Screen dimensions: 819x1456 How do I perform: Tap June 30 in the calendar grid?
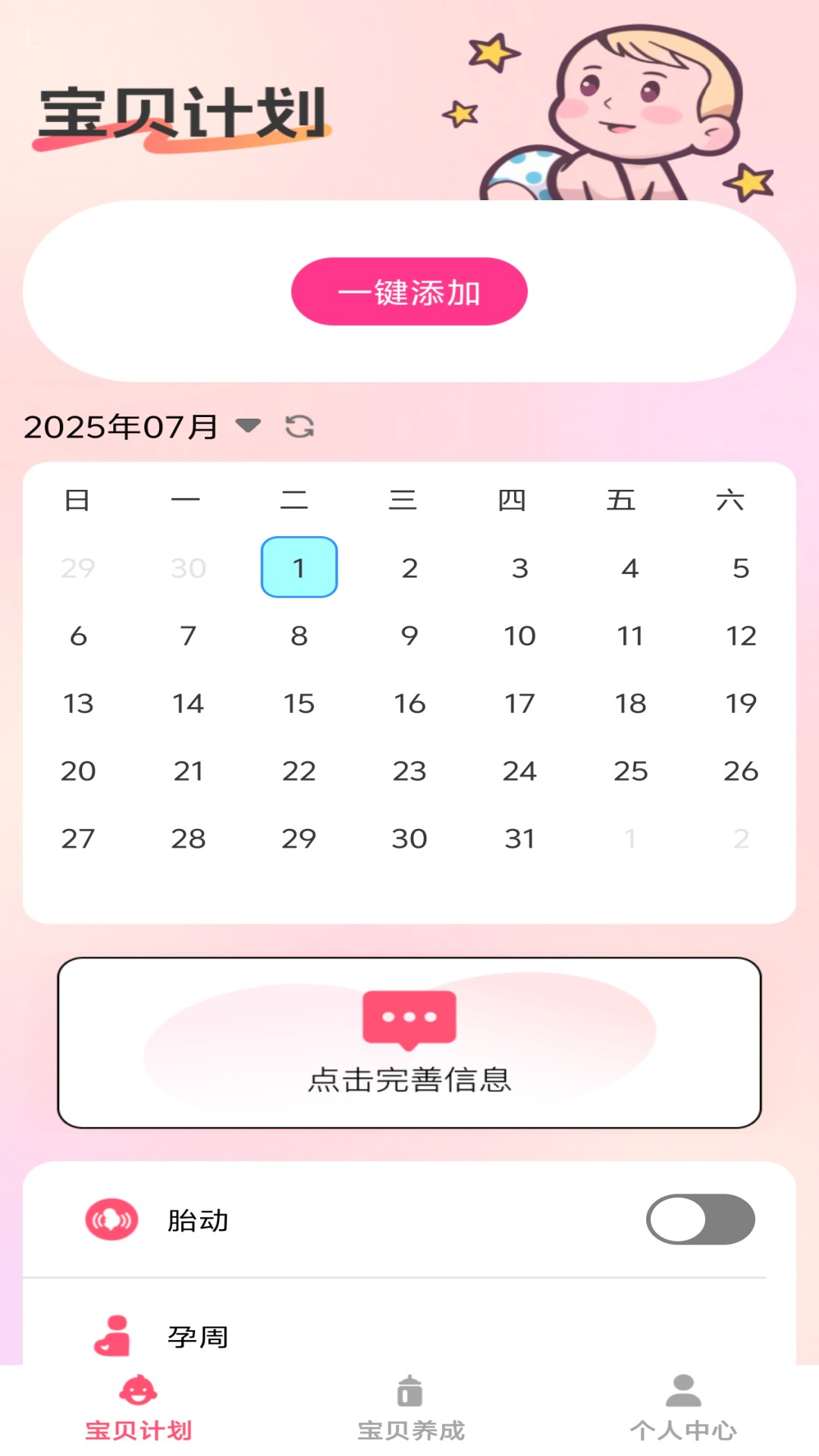click(188, 567)
